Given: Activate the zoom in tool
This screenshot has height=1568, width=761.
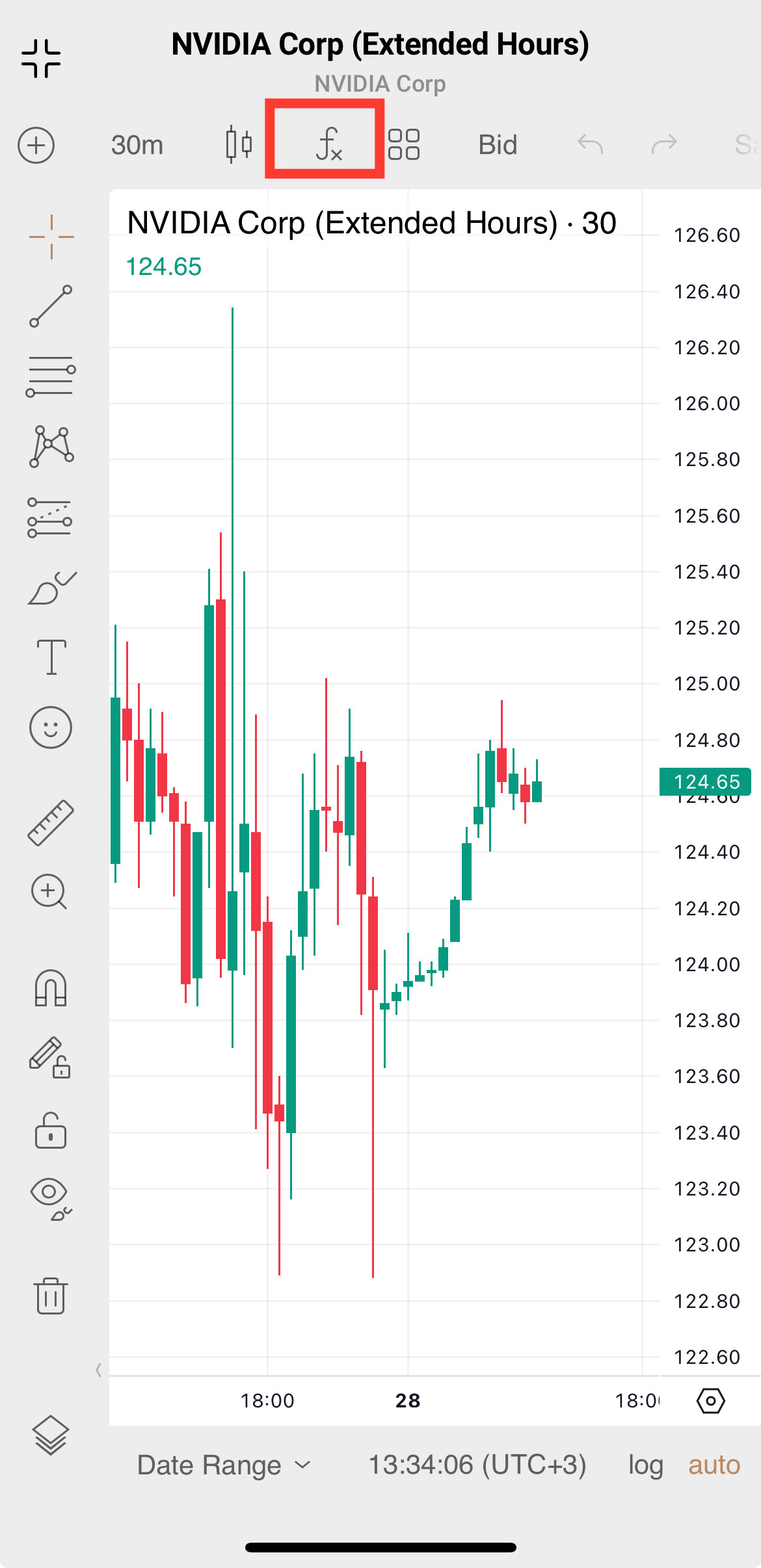Looking at the screenshot, I should pyautogui.click(x=50, y=892).
